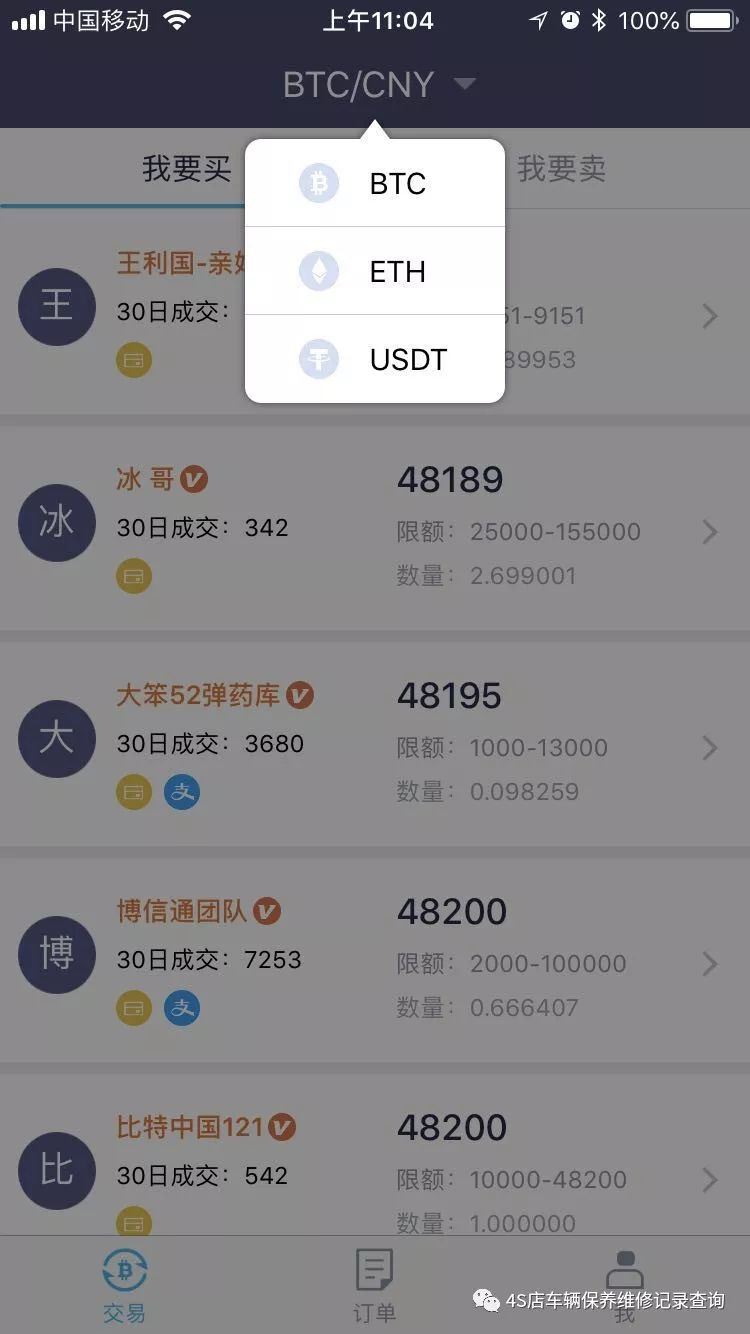The width and height of the screenshot is (750, 1334).
Task: Expand details of 冰 哥 via the right chevron
Action: click(710, 531)
